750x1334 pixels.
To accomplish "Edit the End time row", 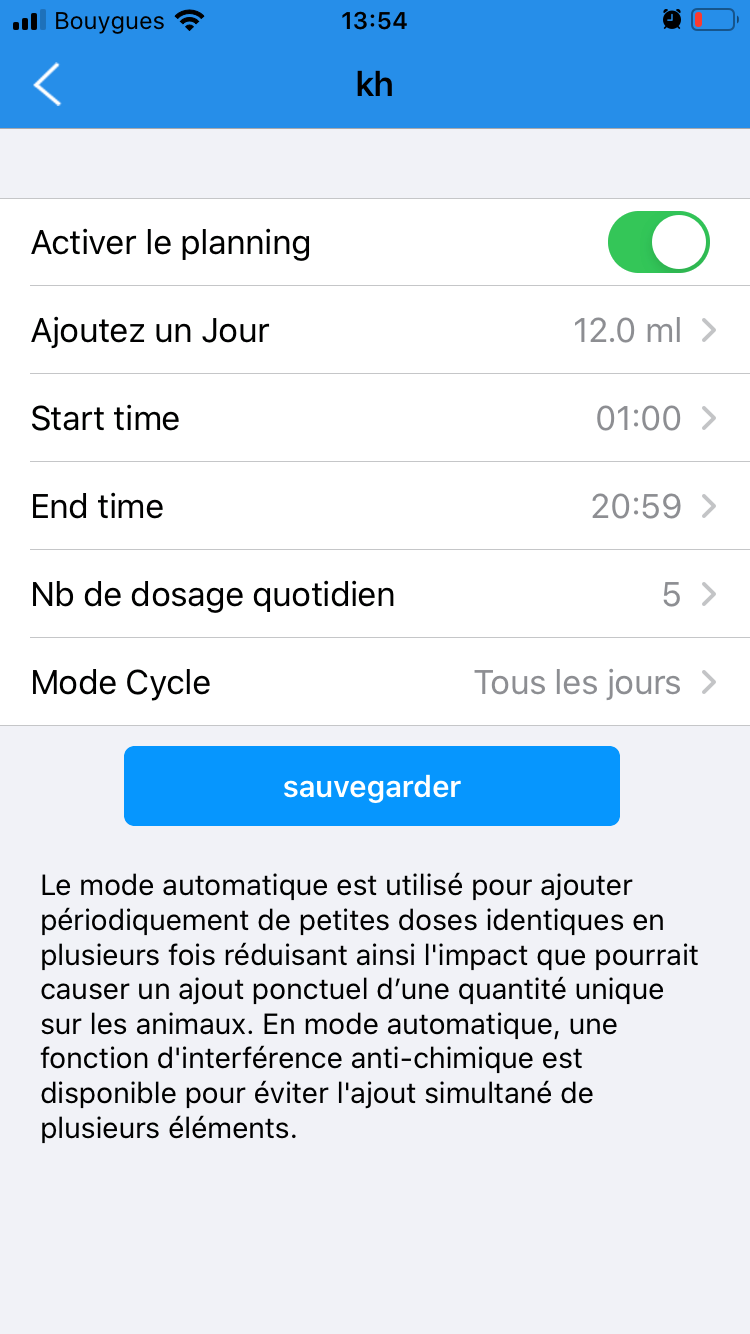I will pos(375,506).
